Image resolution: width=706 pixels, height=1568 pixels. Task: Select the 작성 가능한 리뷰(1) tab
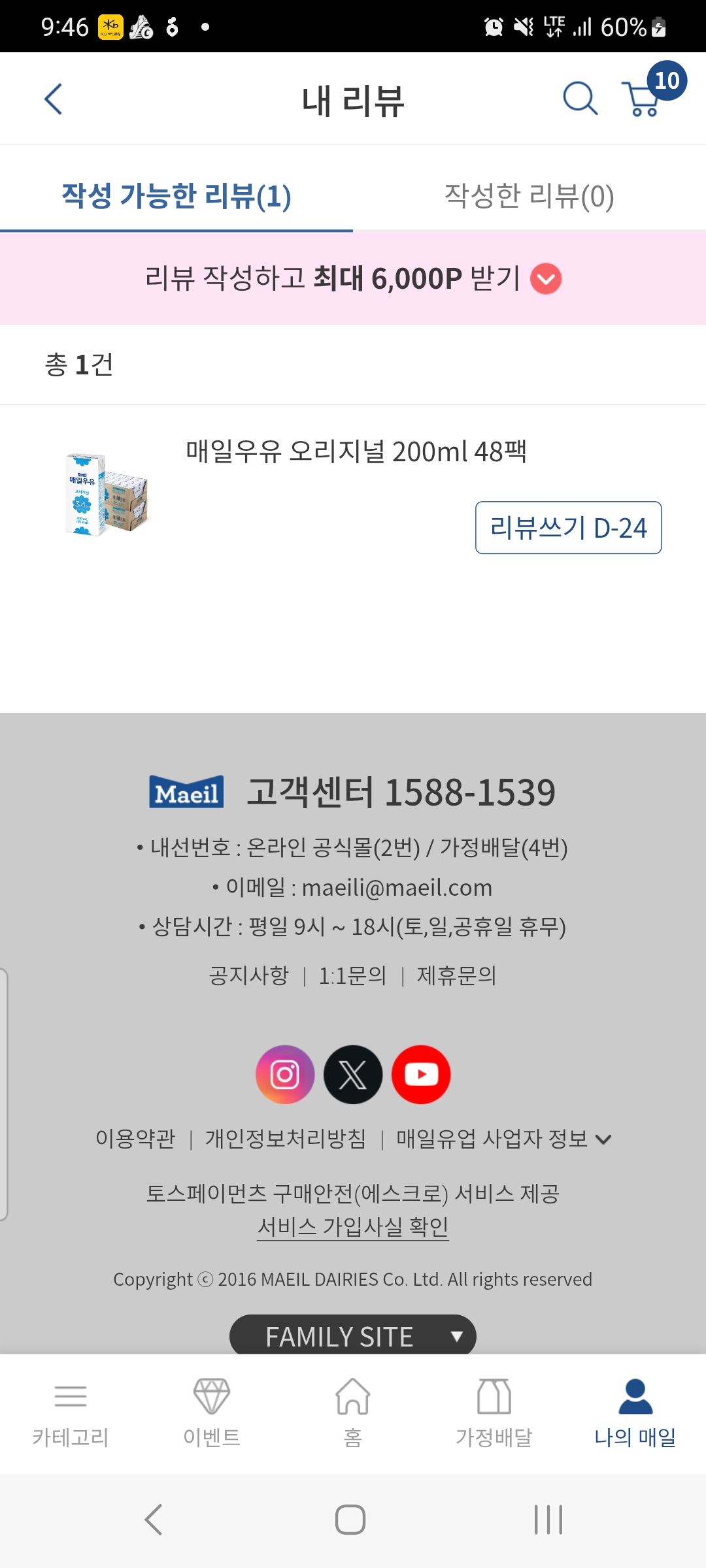[x=176, y=196]
